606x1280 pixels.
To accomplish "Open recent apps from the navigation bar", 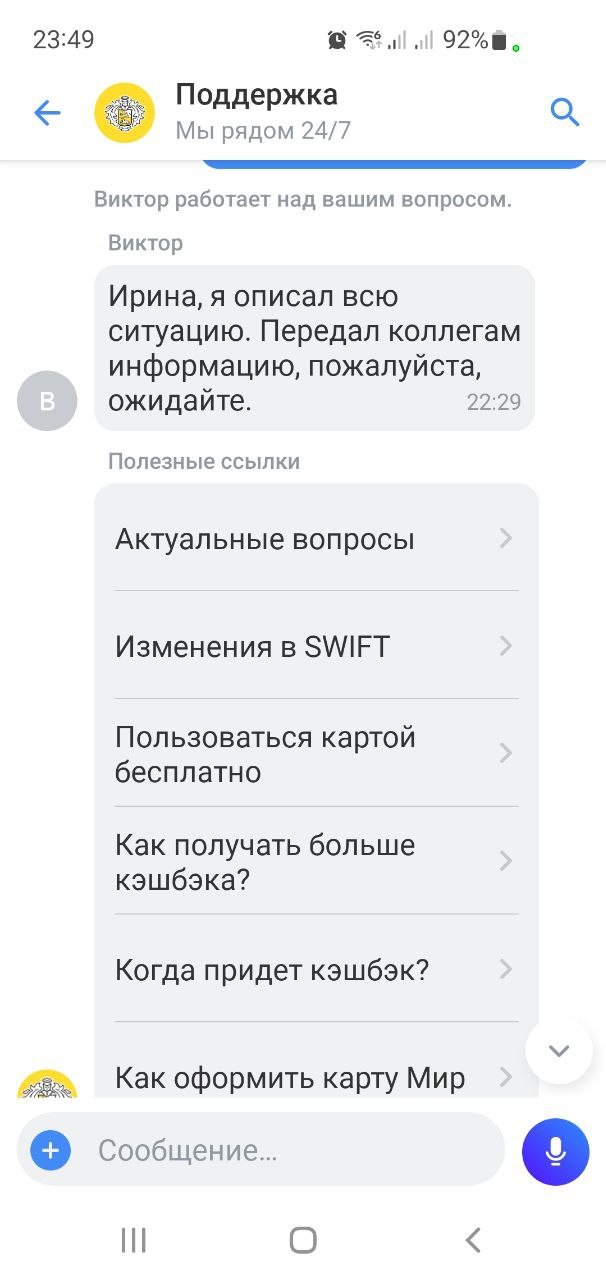I will [133, 1240].
